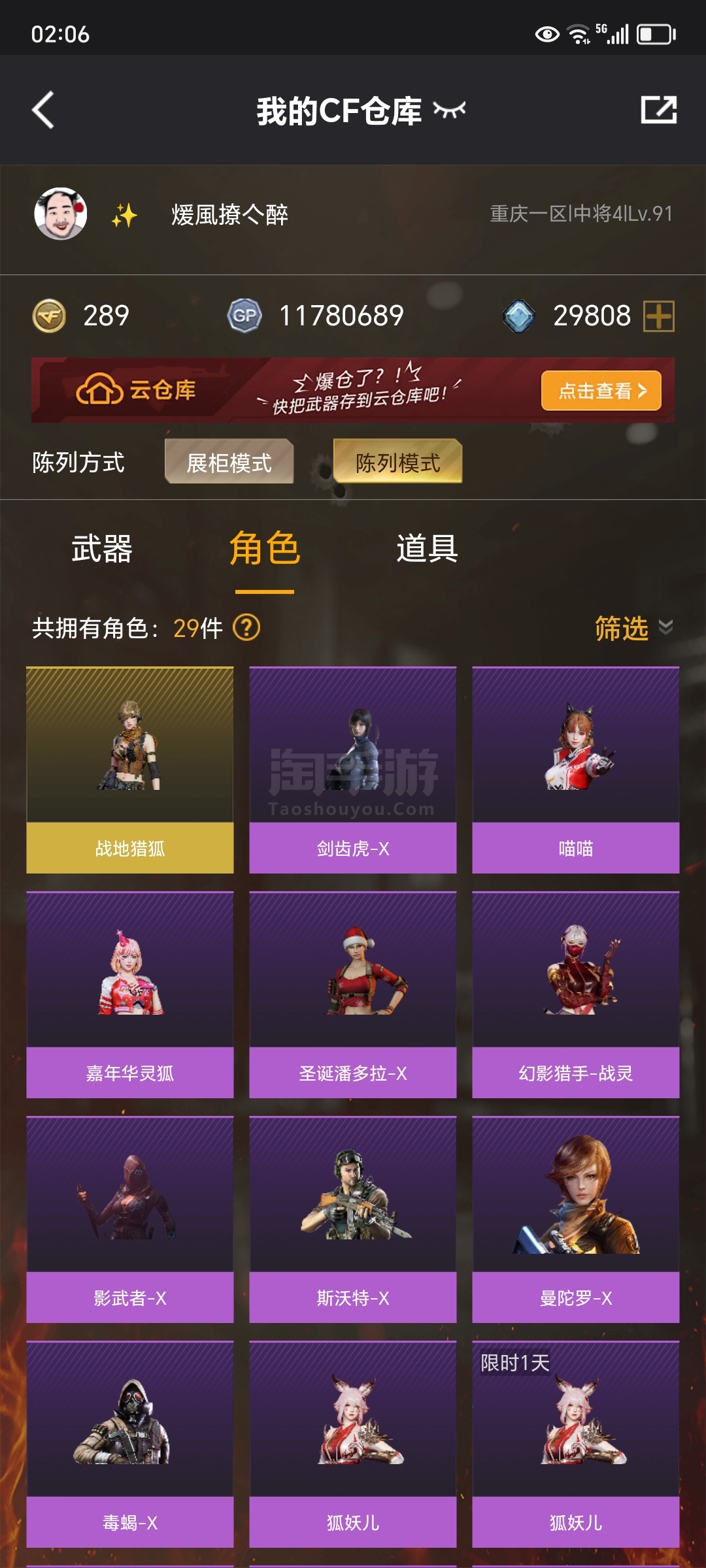
Task: Tap the plus icon beside 29808 diamonds
Action: coord(659,316)
